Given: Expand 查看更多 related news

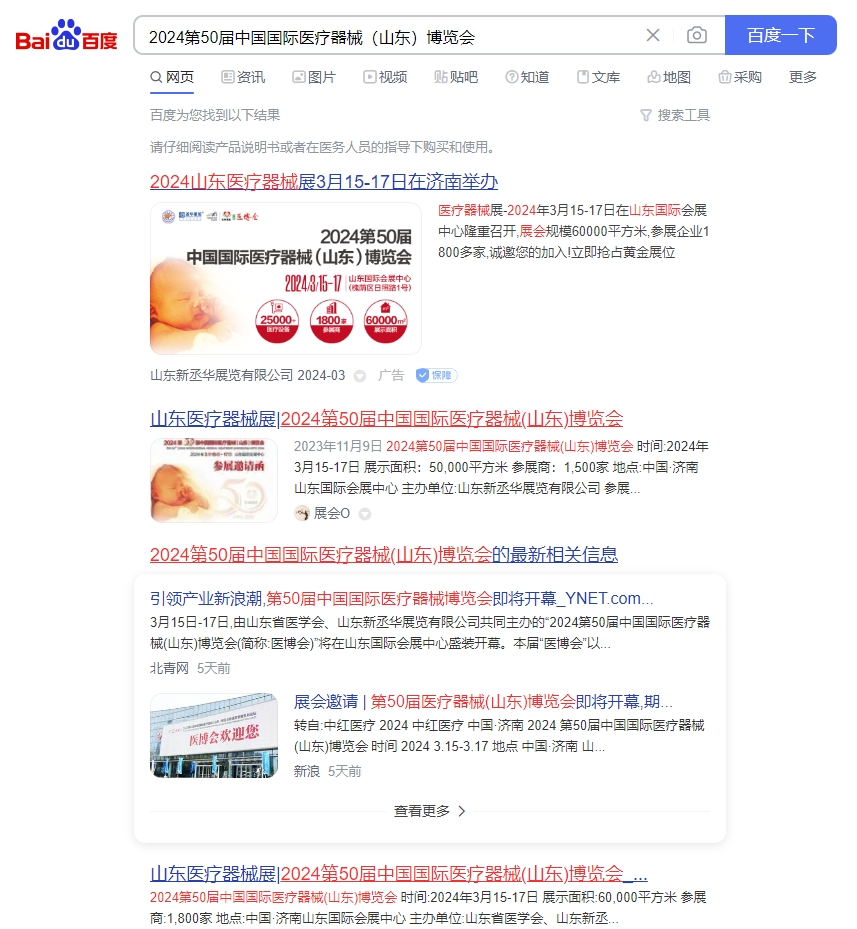Looking at the screenshot, I should (x=430, y=811).
